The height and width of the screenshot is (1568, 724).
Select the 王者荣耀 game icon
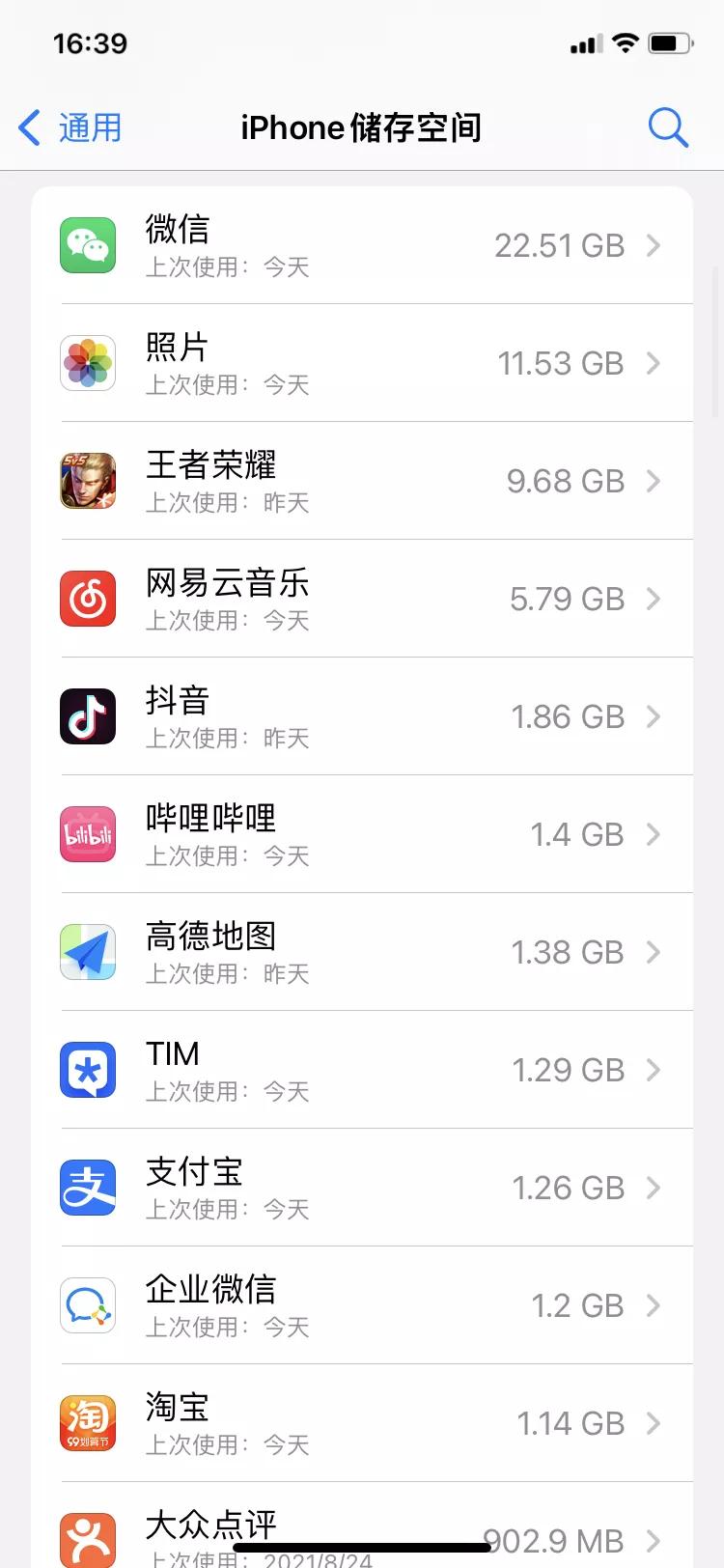tap(88, 481)
